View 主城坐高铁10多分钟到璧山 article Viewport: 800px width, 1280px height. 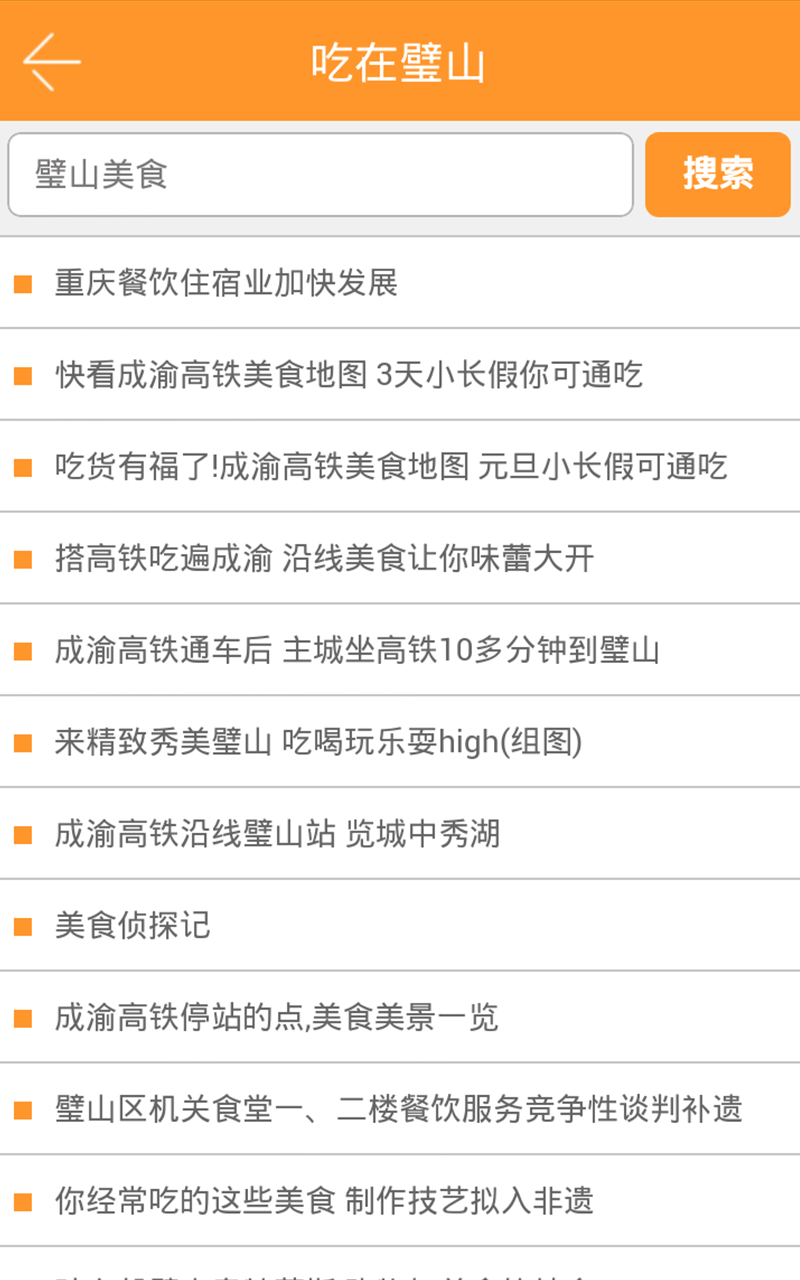coord(357,651)
